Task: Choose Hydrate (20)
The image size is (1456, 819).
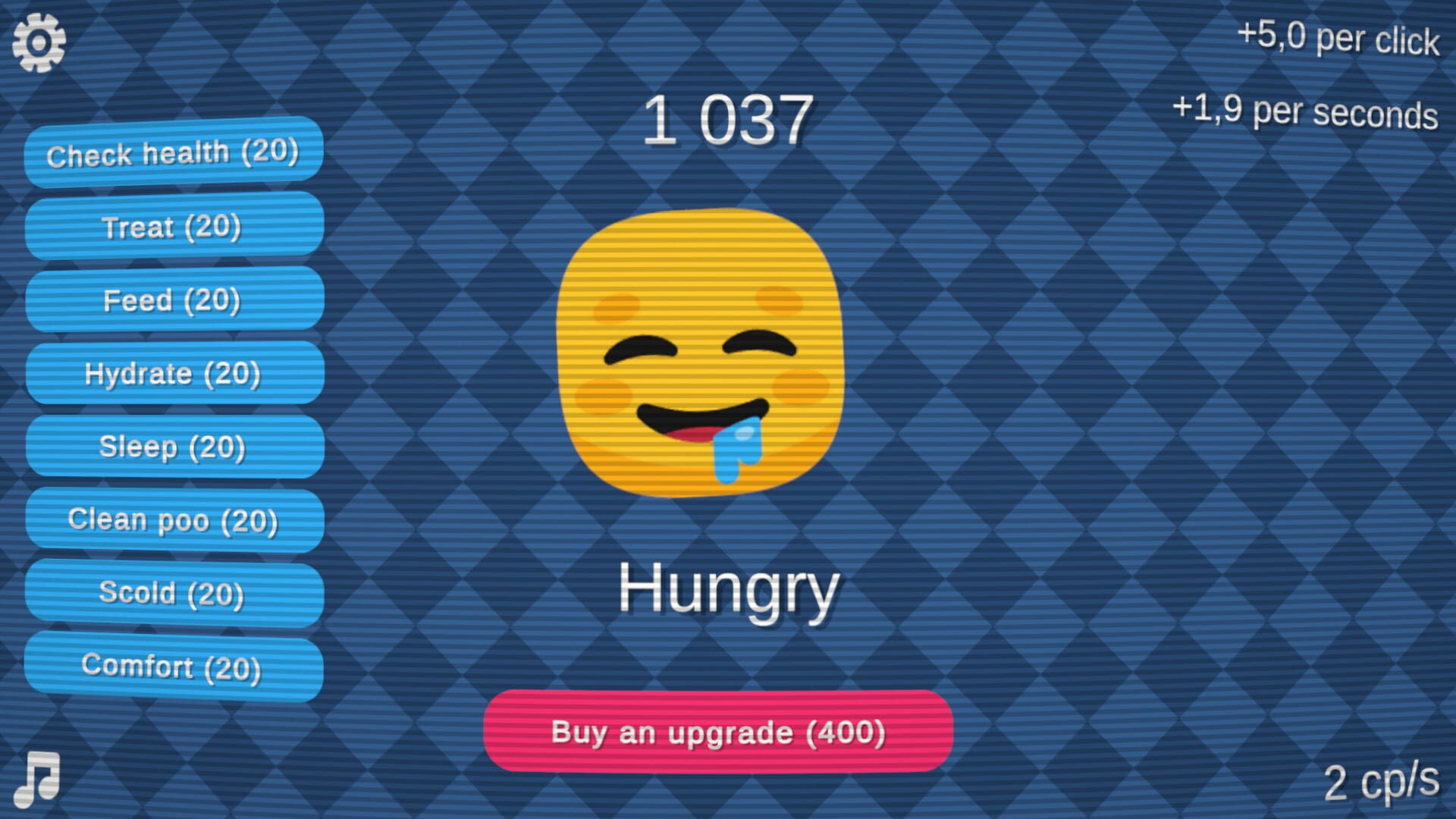Action: (x=174, y=373)
